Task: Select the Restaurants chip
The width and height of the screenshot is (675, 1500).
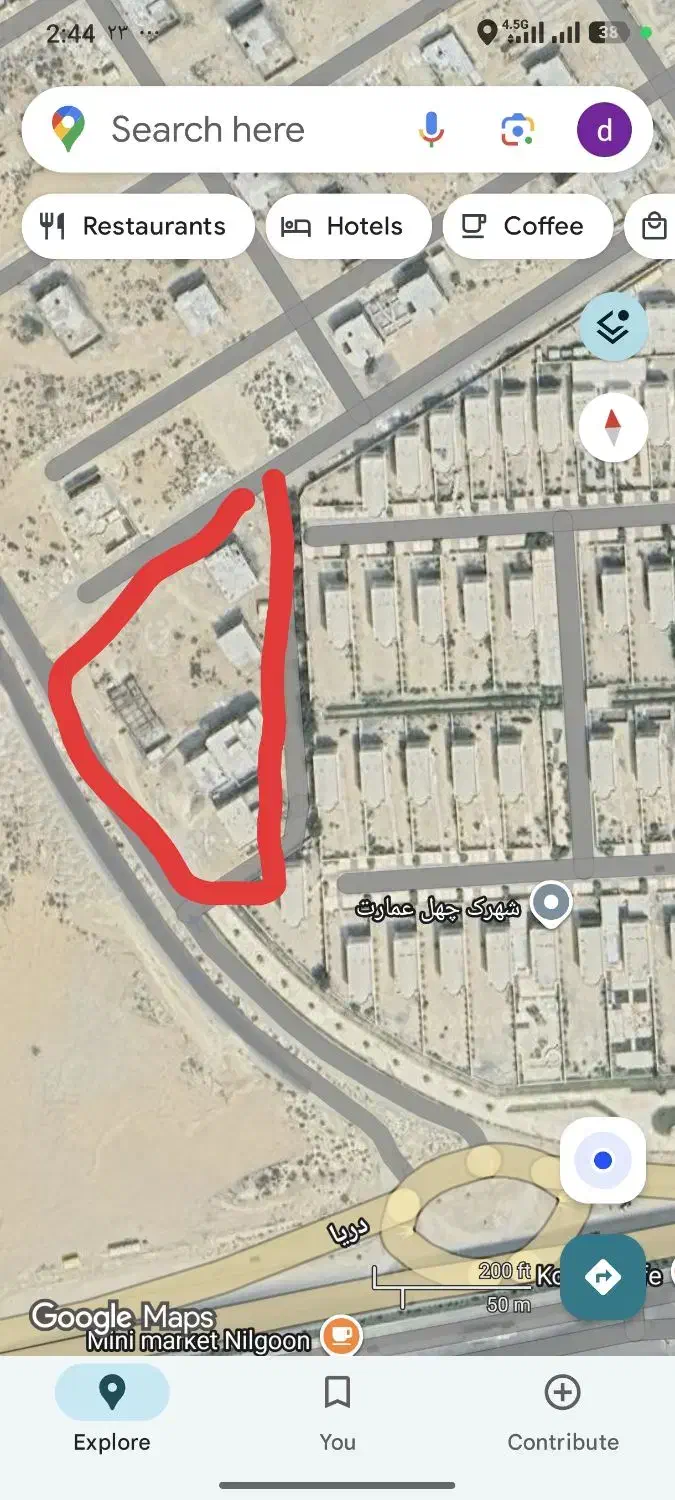Action: [x=138, y=226]
